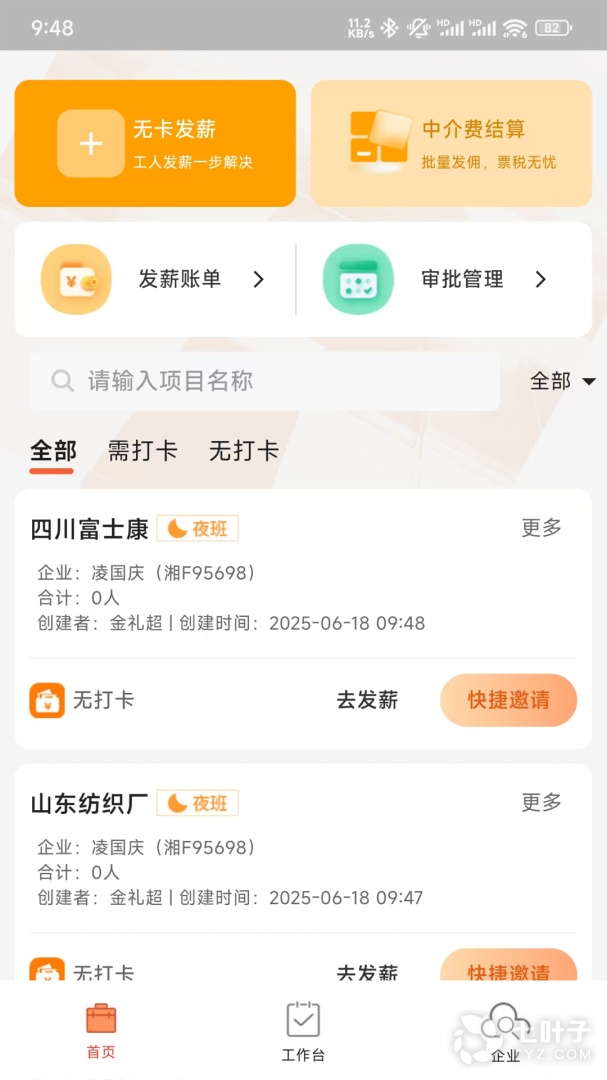The image size is (607, 1080).
Task: Open 发薪账单
Action: point(155,279)
